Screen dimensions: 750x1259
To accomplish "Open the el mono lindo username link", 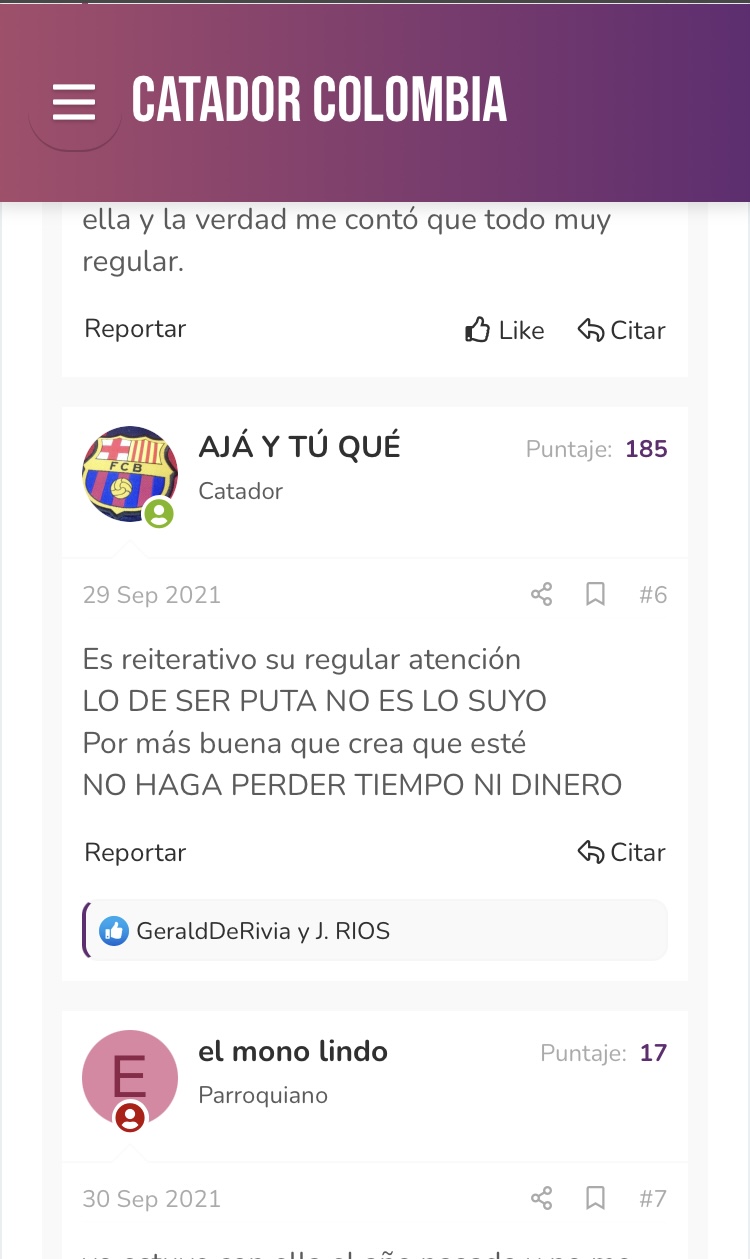I will (x=293, y=1051).
